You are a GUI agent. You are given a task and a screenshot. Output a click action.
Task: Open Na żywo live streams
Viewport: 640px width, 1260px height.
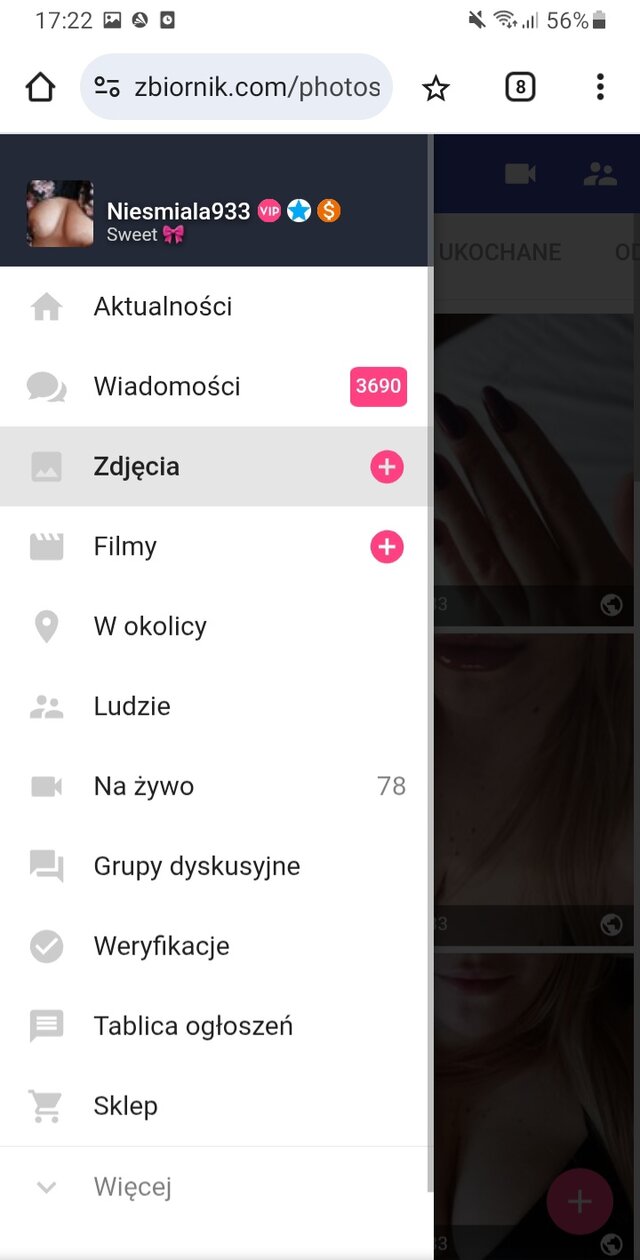(144, 787)
